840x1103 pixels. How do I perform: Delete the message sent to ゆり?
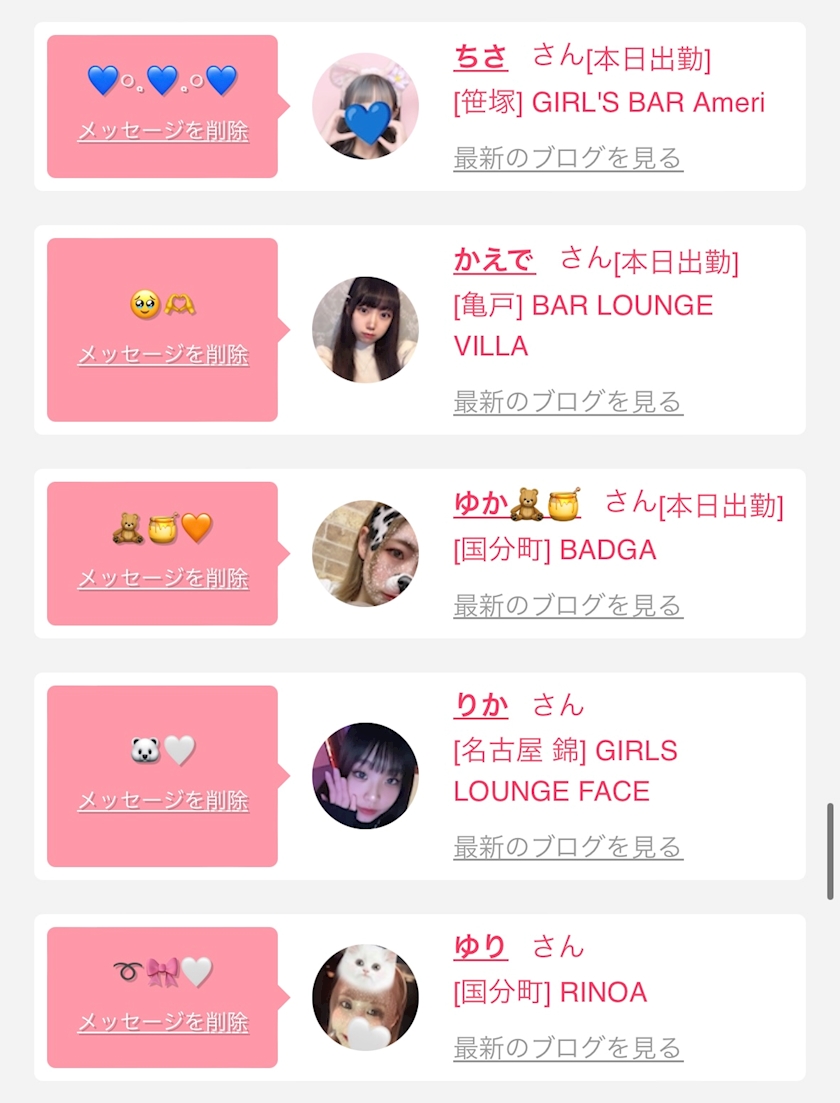point(163,1022)
